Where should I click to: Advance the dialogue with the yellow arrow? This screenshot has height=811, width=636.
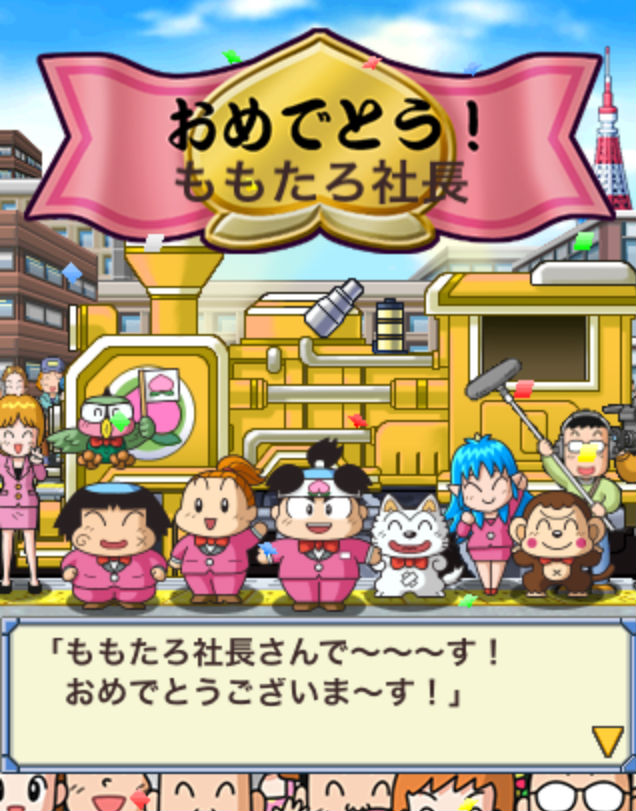pos(606,739)
